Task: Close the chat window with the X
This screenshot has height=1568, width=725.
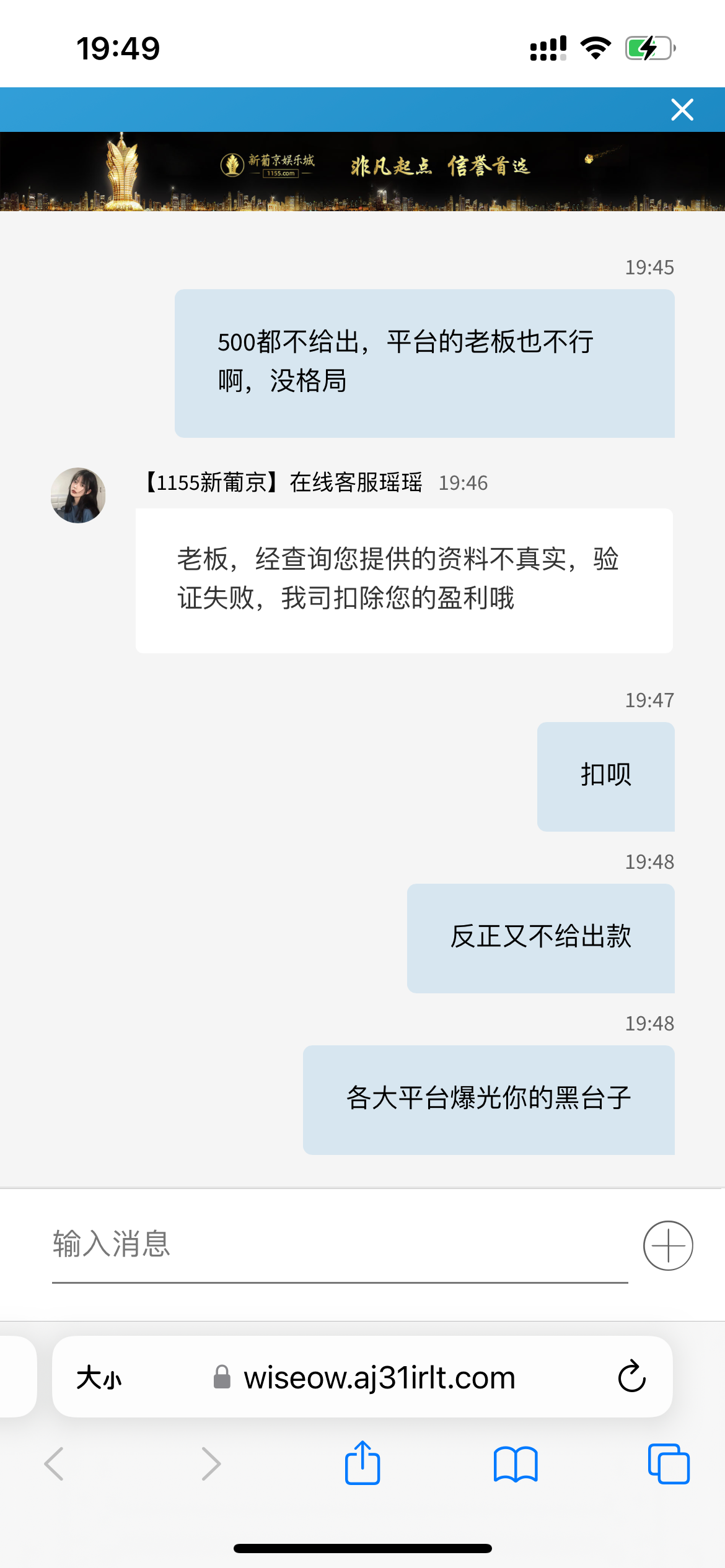Action: point(682,110)
